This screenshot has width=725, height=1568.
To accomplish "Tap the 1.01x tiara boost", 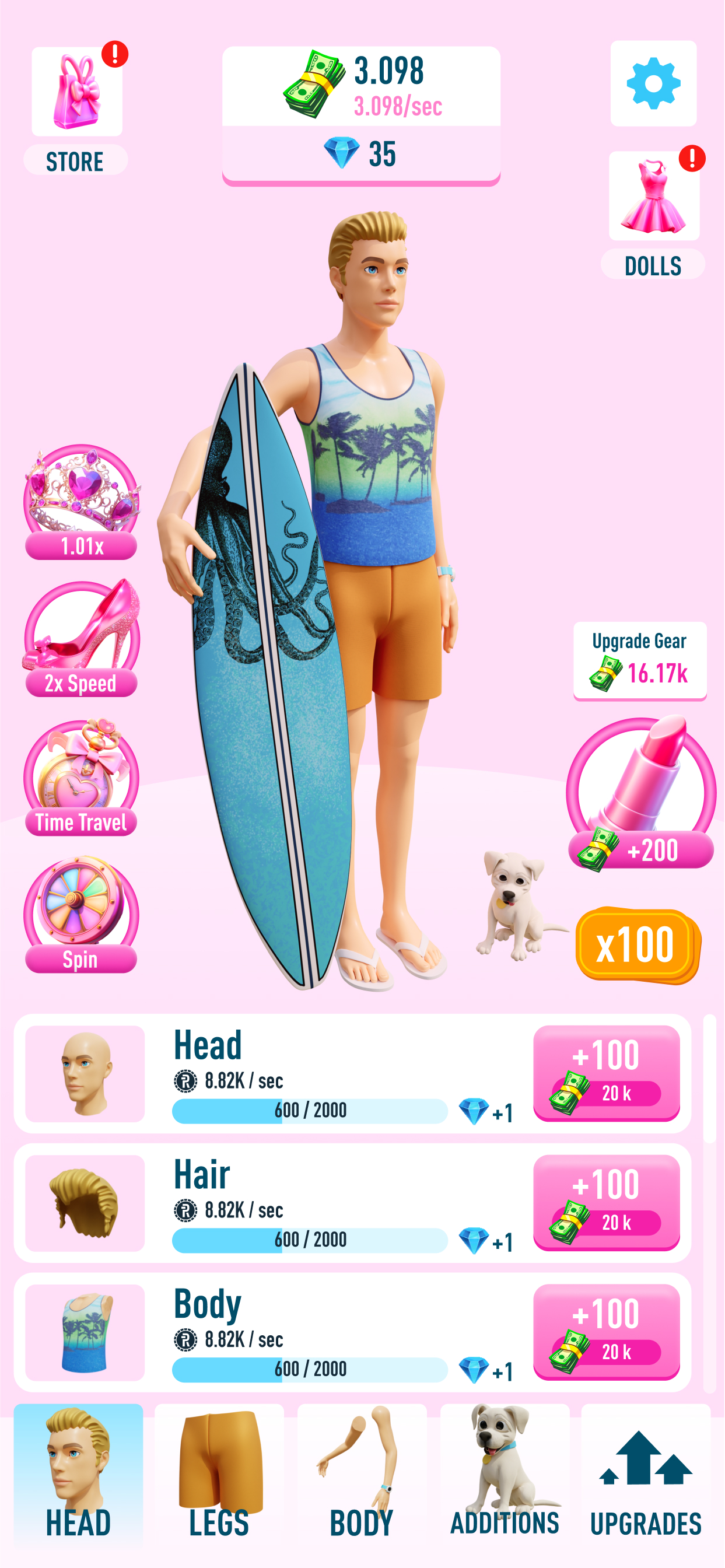I will (82, 503).
